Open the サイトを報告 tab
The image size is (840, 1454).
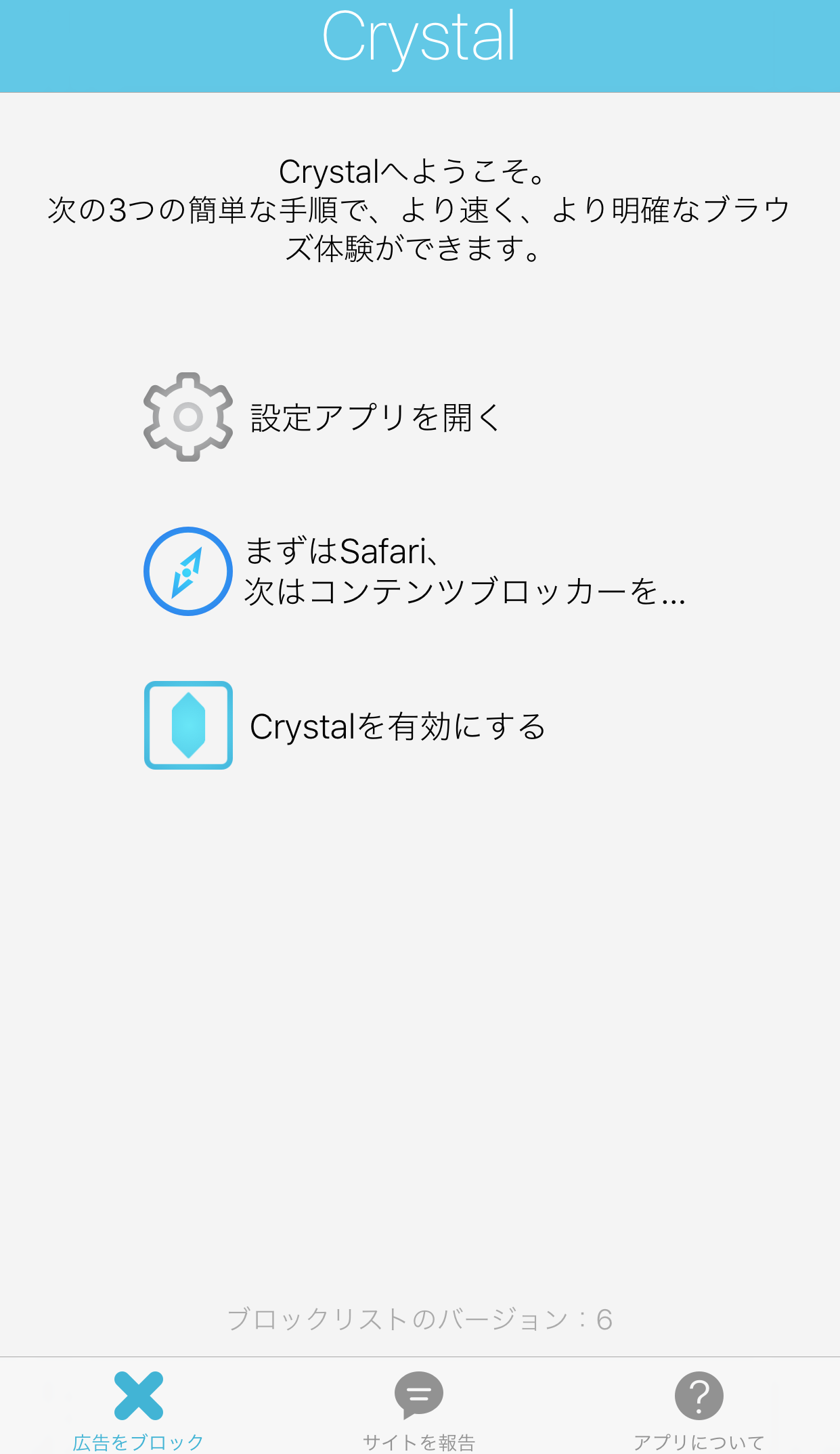click(x=419, y=1409)
